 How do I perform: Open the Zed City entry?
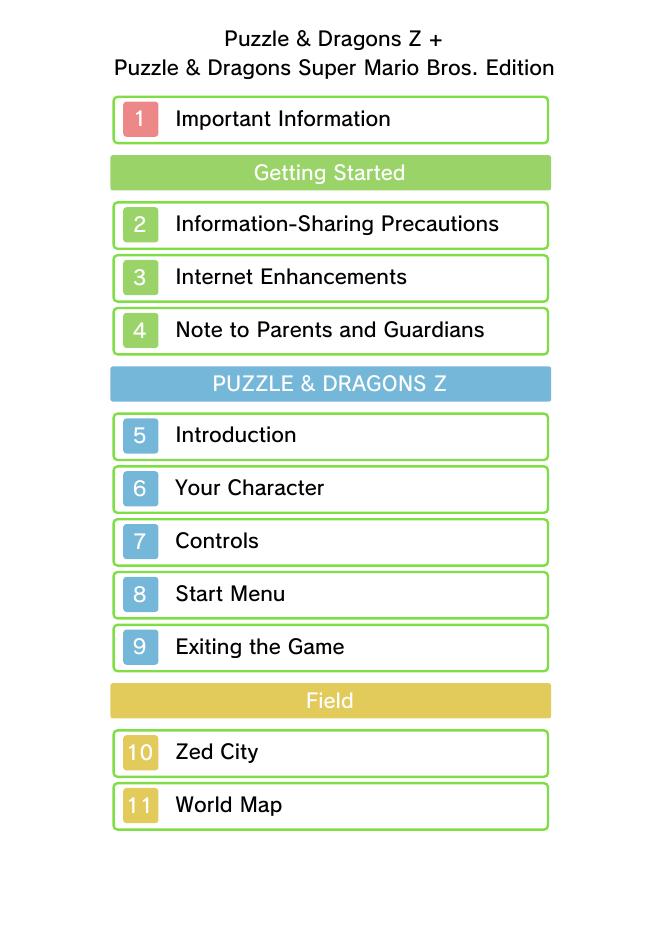(330, 753)
